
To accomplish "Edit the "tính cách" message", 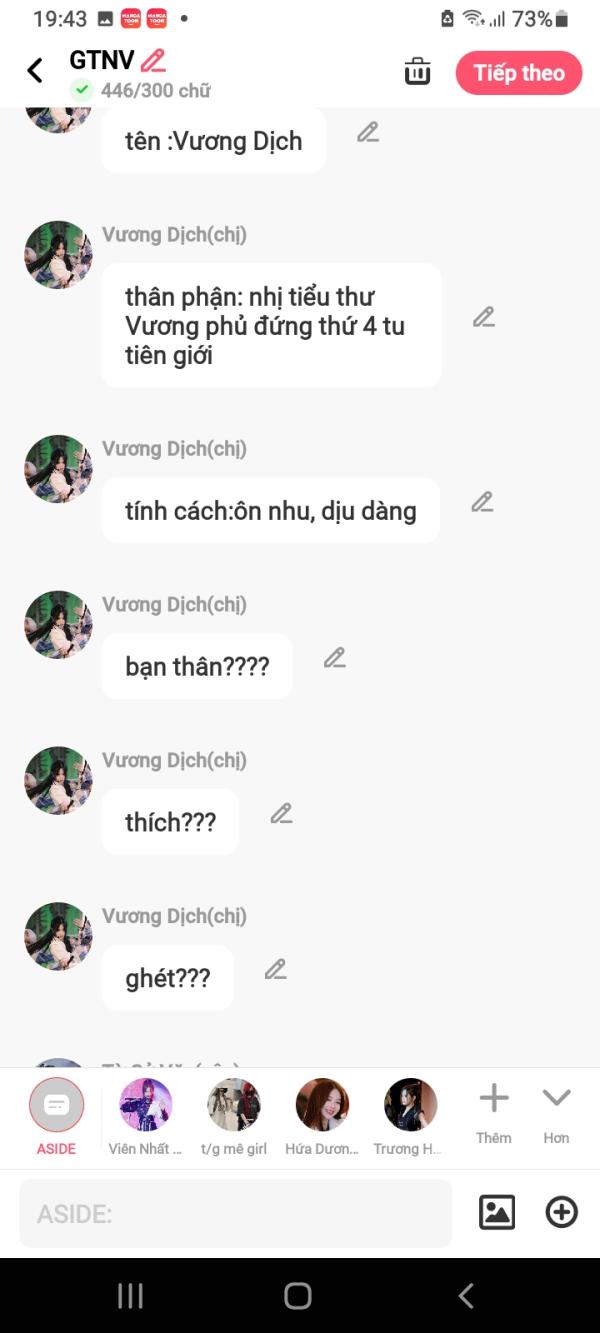I will 482,501.
